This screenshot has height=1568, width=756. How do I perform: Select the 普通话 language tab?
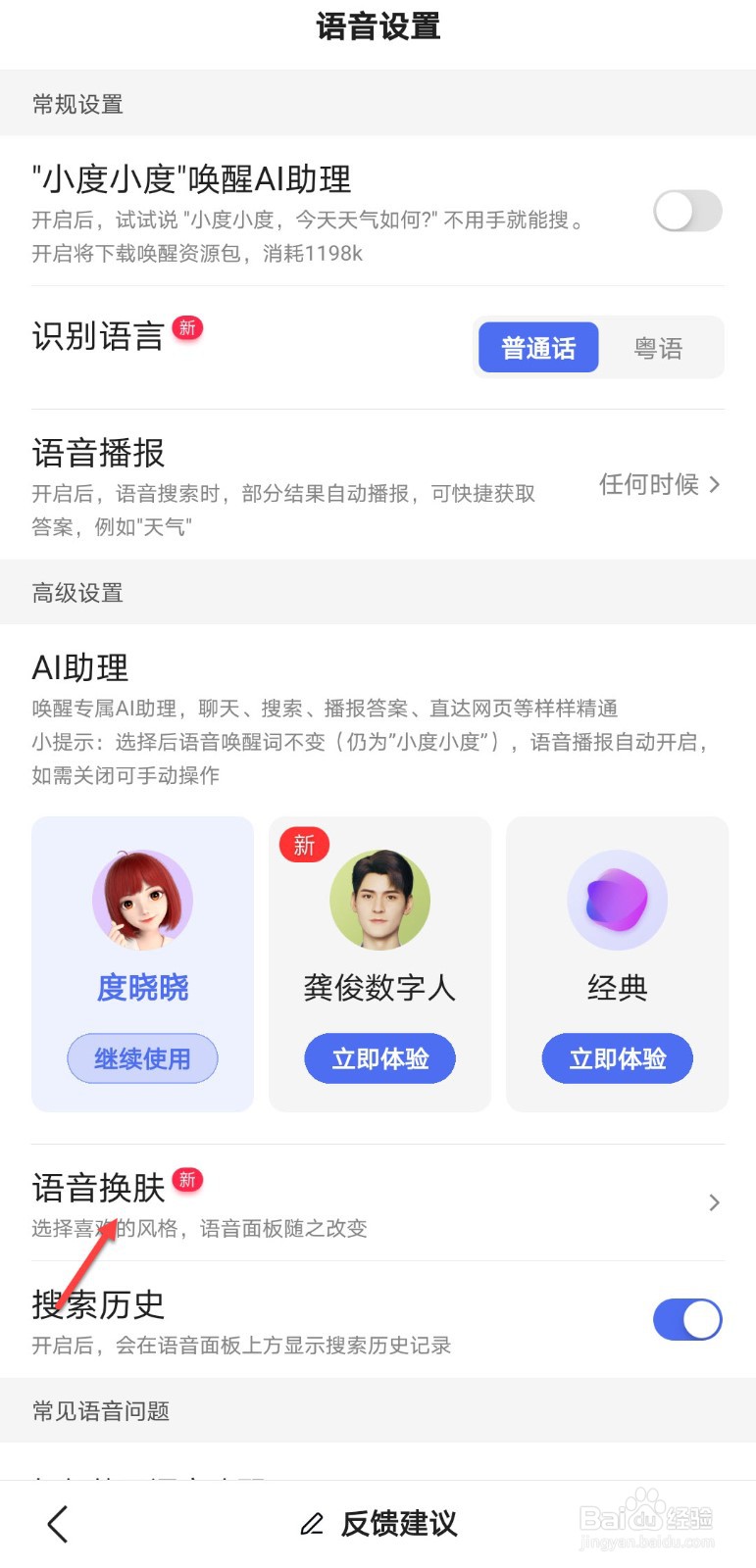coord(538,347)
